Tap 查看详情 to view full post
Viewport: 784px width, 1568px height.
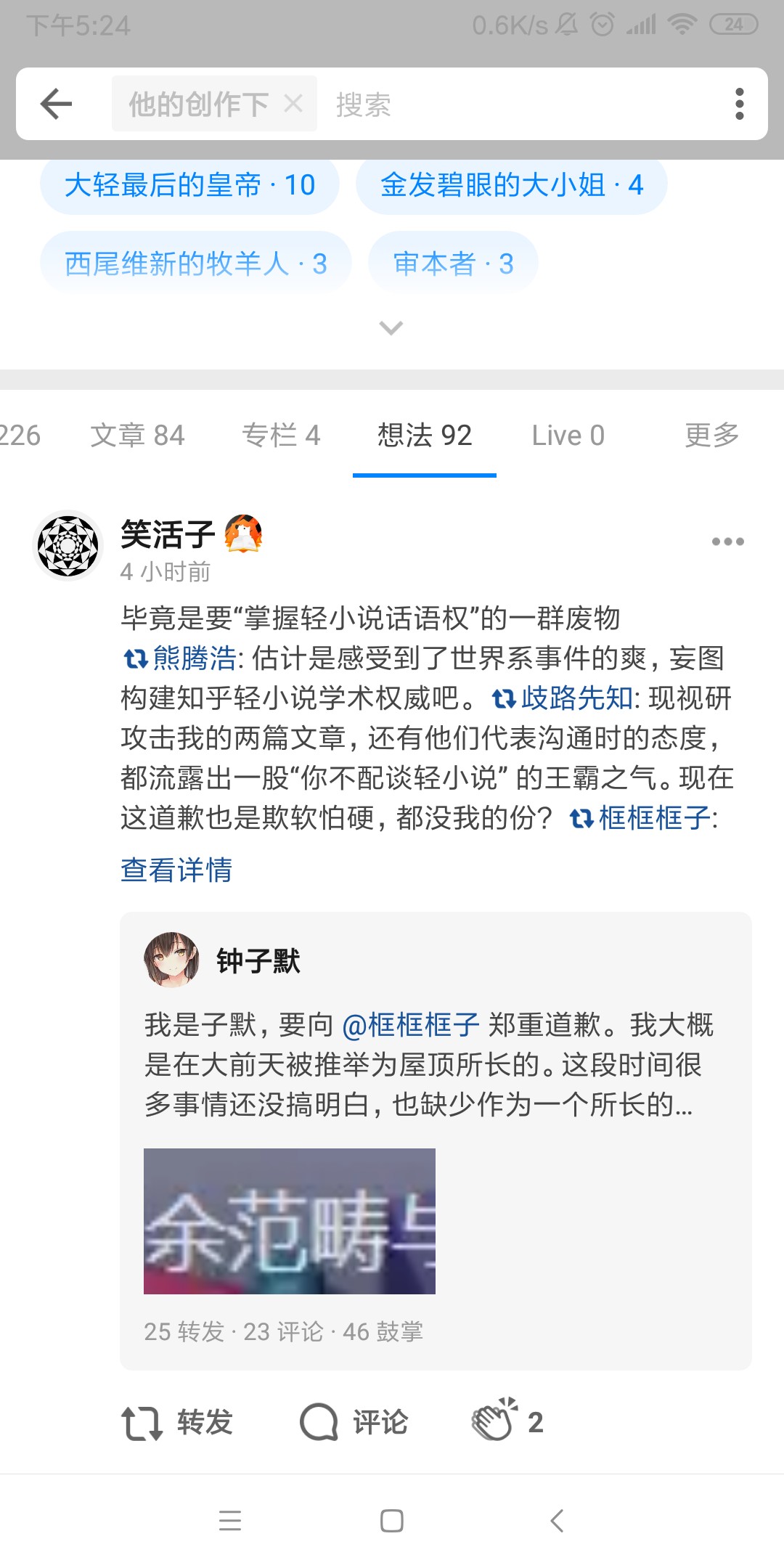pyautogui.click(x=176, y=870)
